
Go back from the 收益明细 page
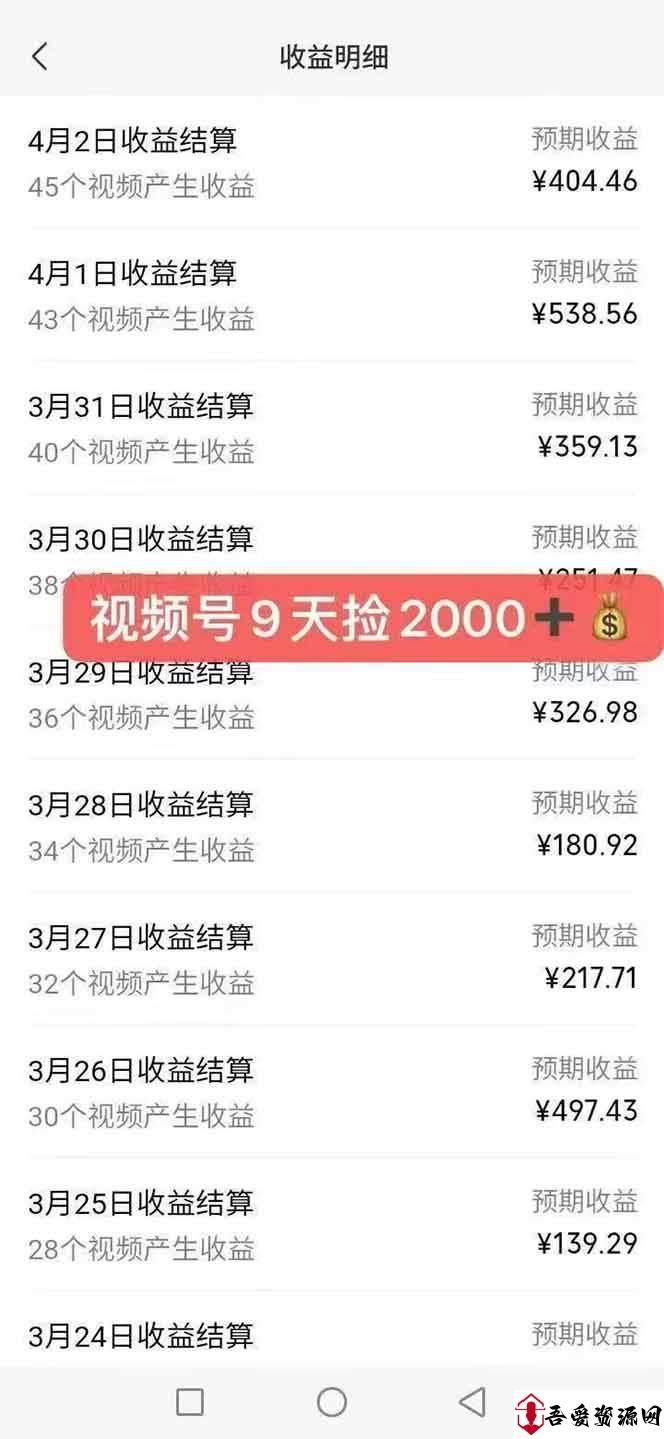[40, 57]
